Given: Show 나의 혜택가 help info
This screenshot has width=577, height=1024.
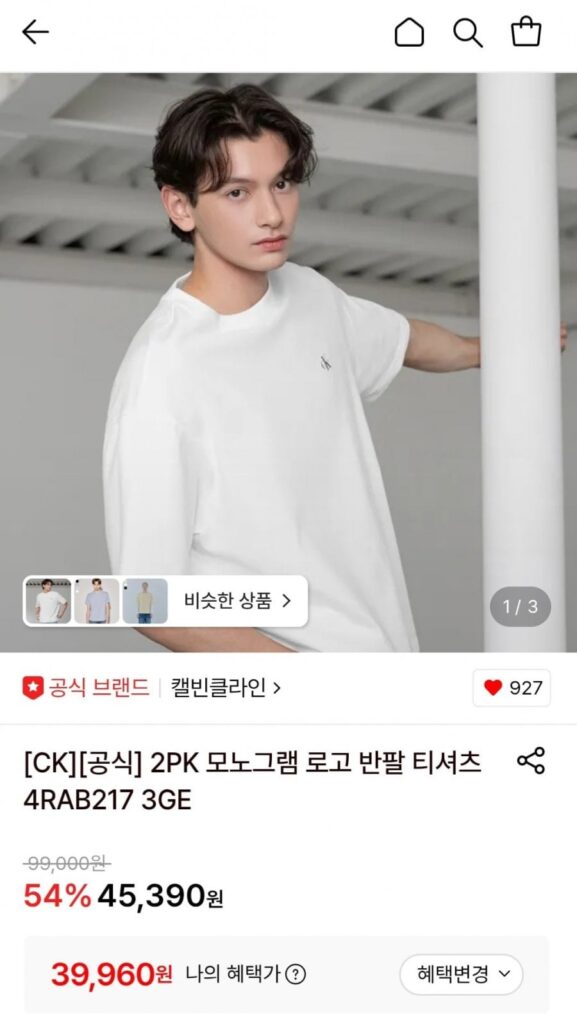Looking at the screenshot, I should pyautogui.click(x=296, y=974).
